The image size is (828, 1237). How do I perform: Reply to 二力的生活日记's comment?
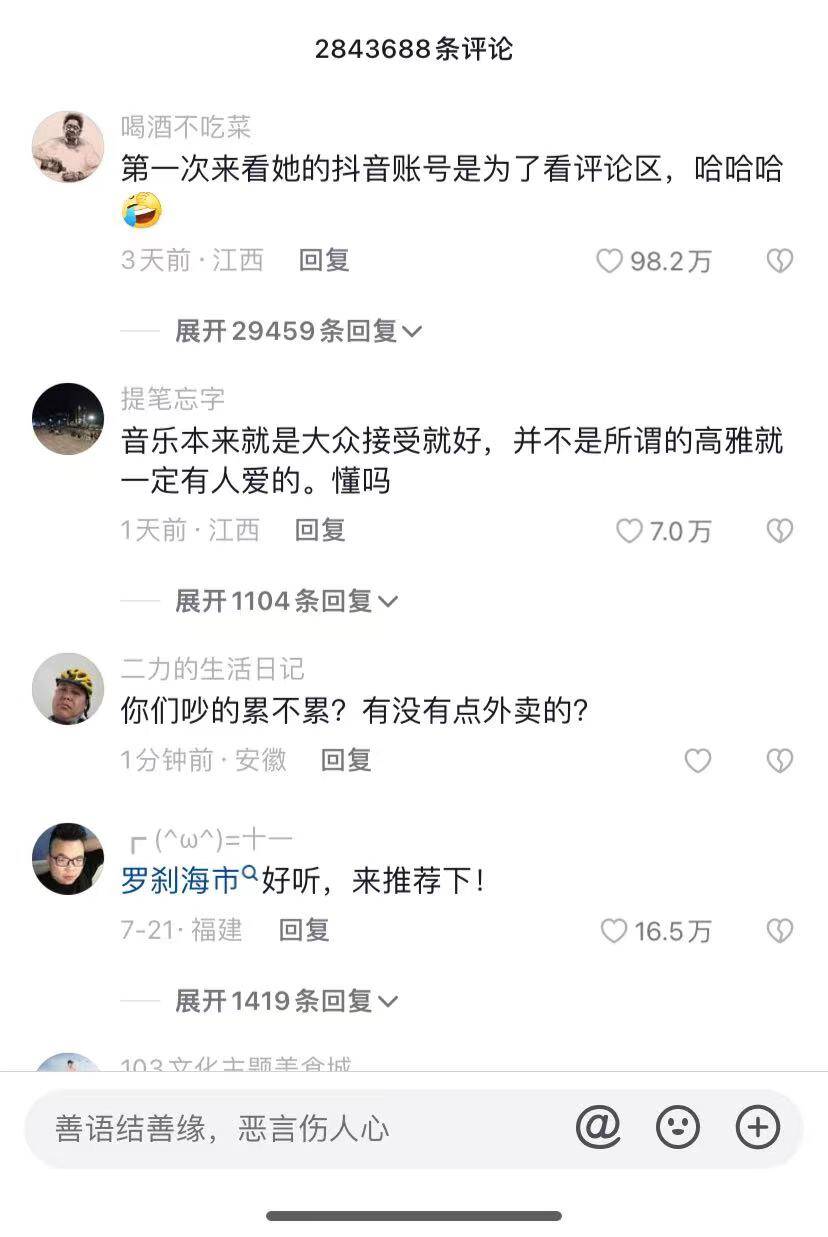[x=346, y=760]
